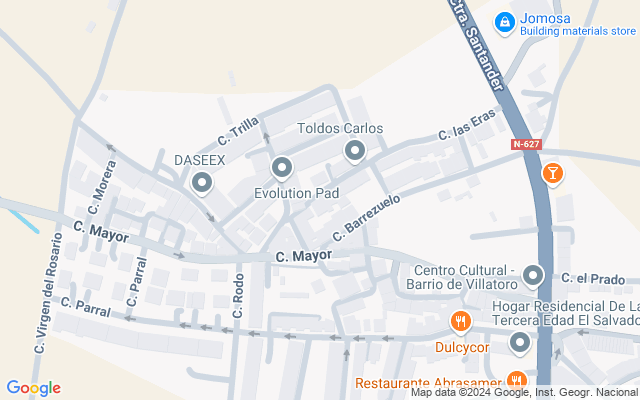
Task: Select the Centro Cultural Barrio de Villatoro marker
Action: pyautogui.click(x=533, y=275)
